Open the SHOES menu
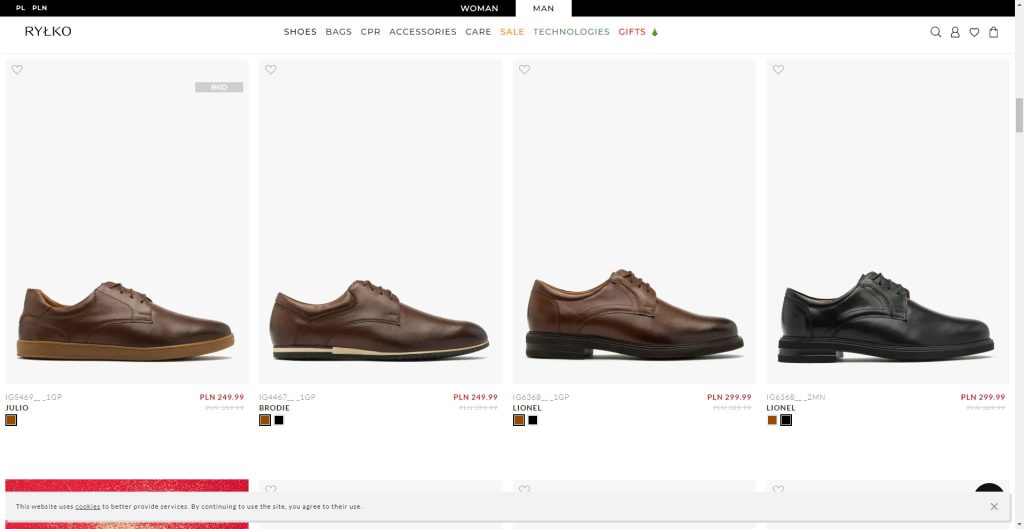This screenshot has width=1024, height=529. click(x=300, y=32)
